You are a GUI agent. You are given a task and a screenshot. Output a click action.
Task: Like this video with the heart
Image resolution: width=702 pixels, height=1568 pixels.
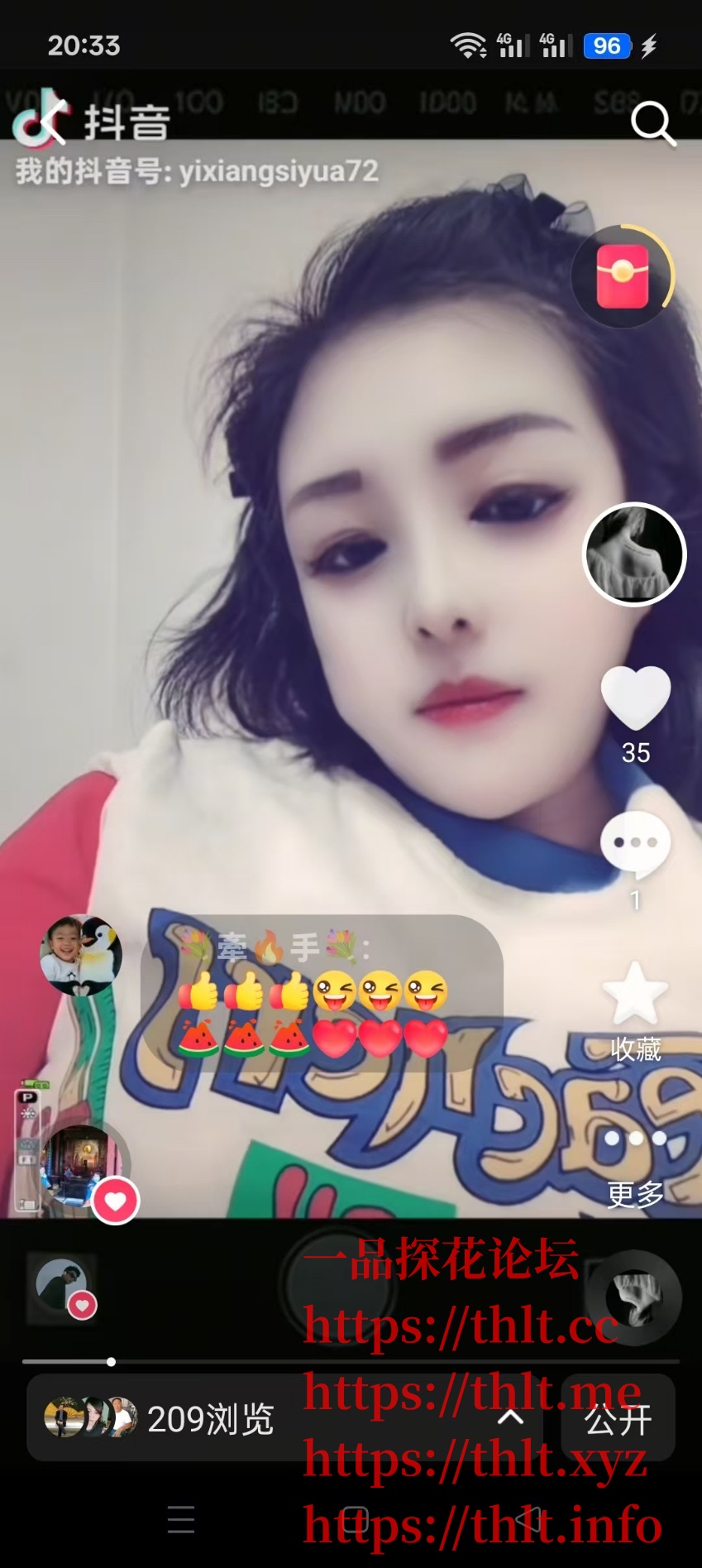[x=635, y=698]
